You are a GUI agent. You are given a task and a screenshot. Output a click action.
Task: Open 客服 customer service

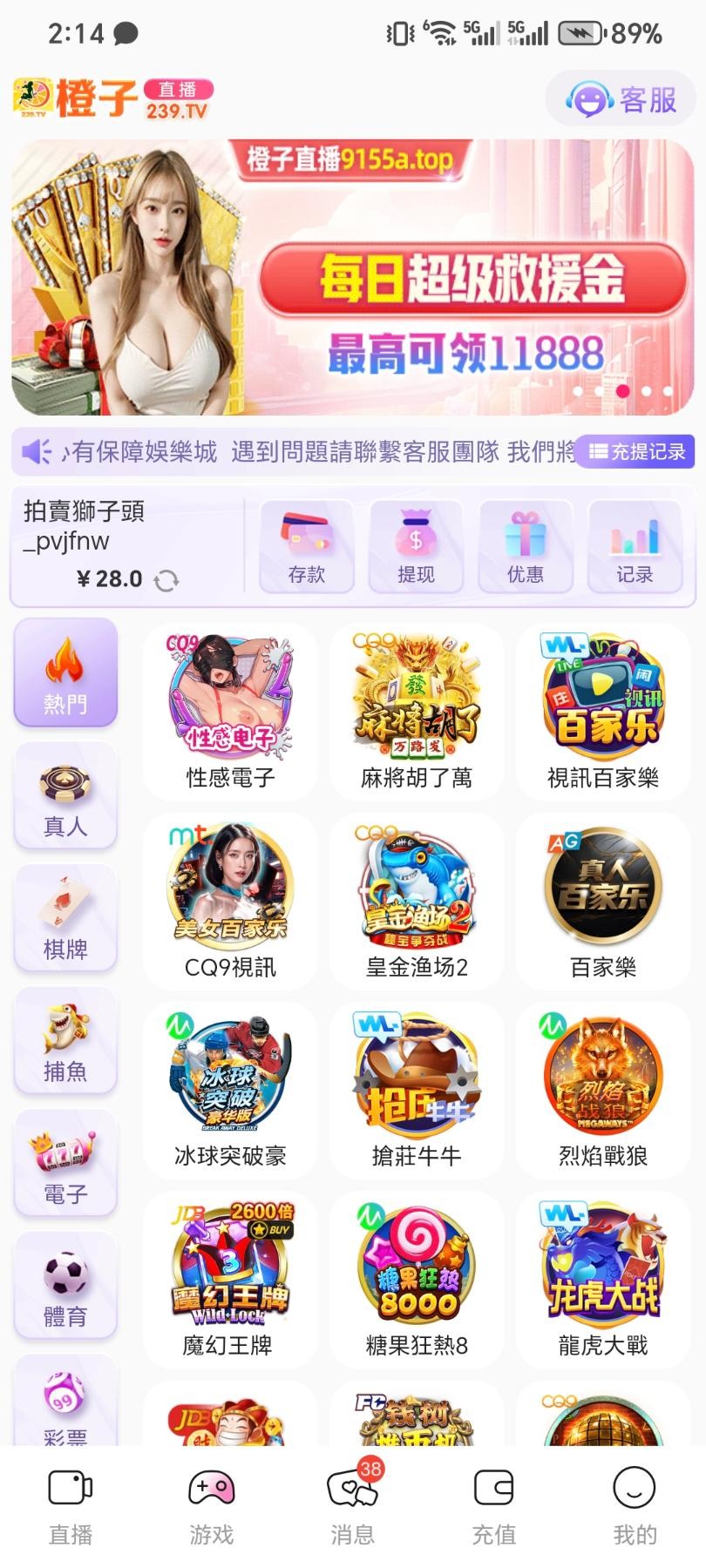621,99
